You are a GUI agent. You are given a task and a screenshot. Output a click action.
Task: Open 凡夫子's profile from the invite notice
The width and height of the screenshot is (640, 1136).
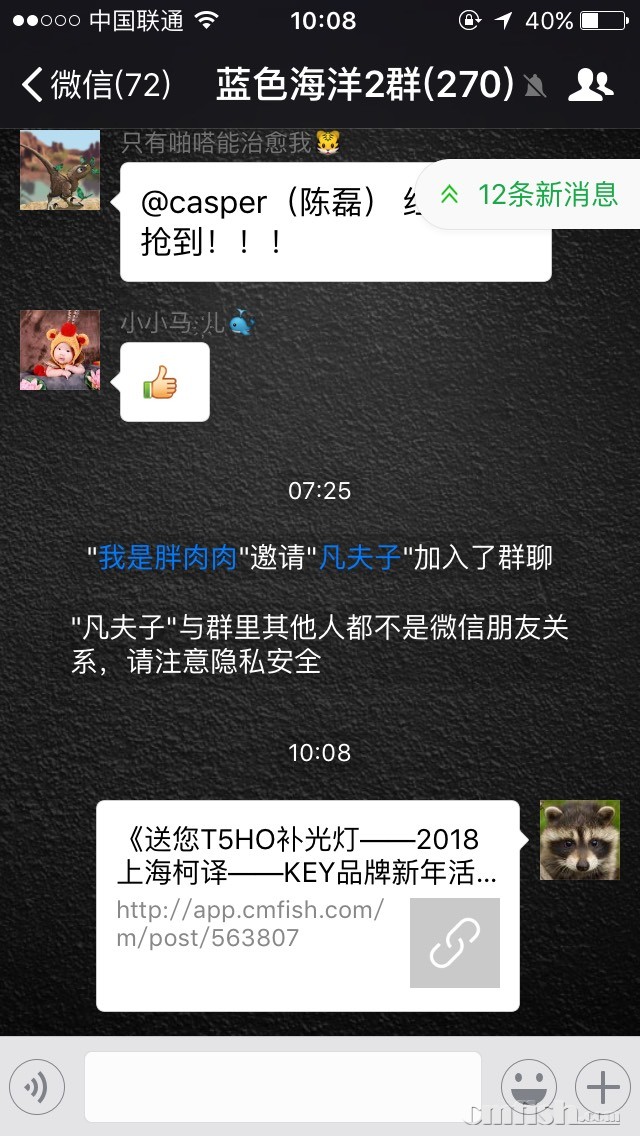(359, 557)
